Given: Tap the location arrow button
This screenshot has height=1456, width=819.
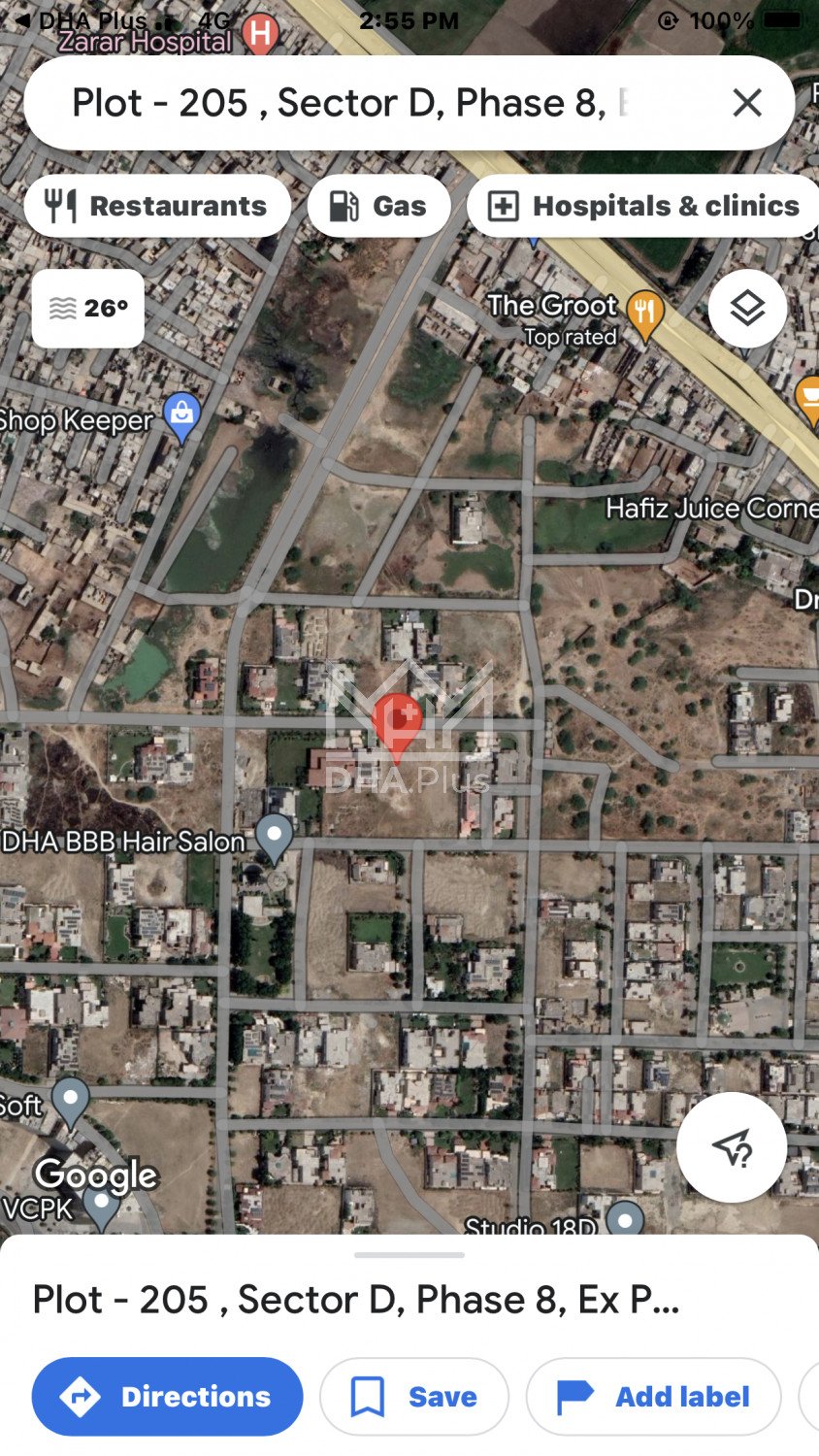Looking at the screenshot, I should point(731,1147).
